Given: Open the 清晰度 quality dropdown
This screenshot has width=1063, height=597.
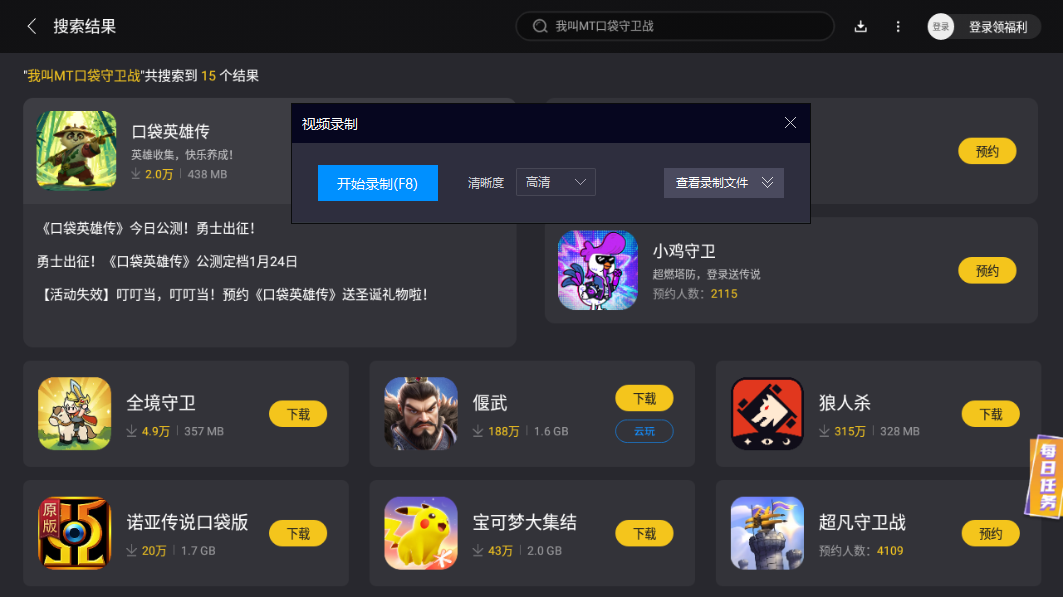Looking at the screenshot, I should click(x=556, y=182).
